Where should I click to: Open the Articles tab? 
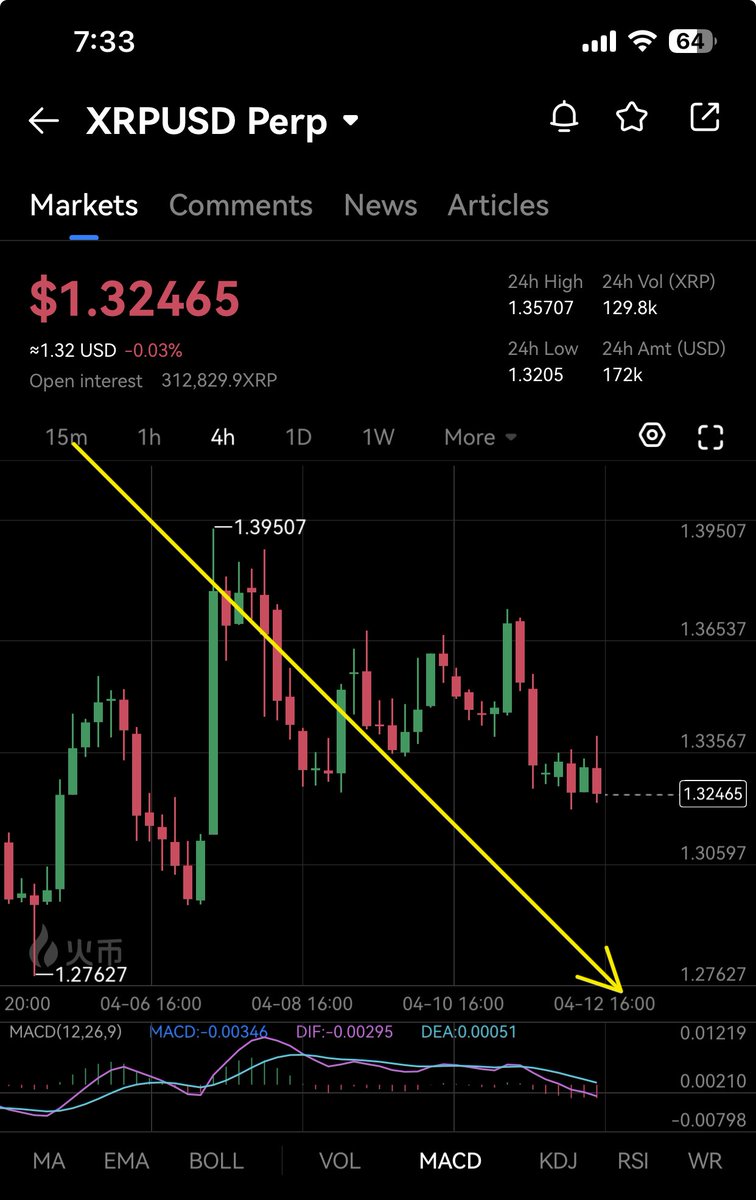(x=498, y=205)
